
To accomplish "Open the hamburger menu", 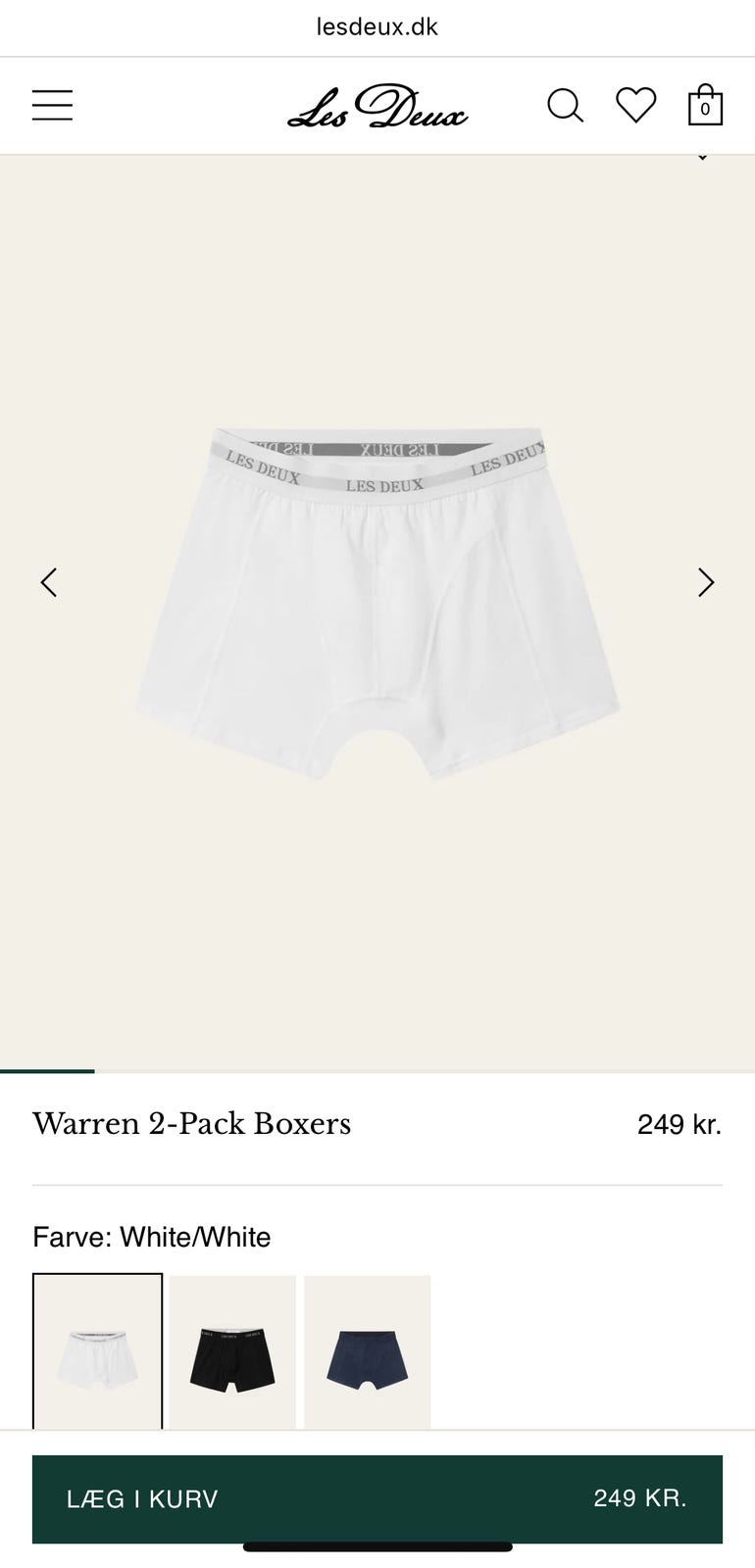I will 52,105.
